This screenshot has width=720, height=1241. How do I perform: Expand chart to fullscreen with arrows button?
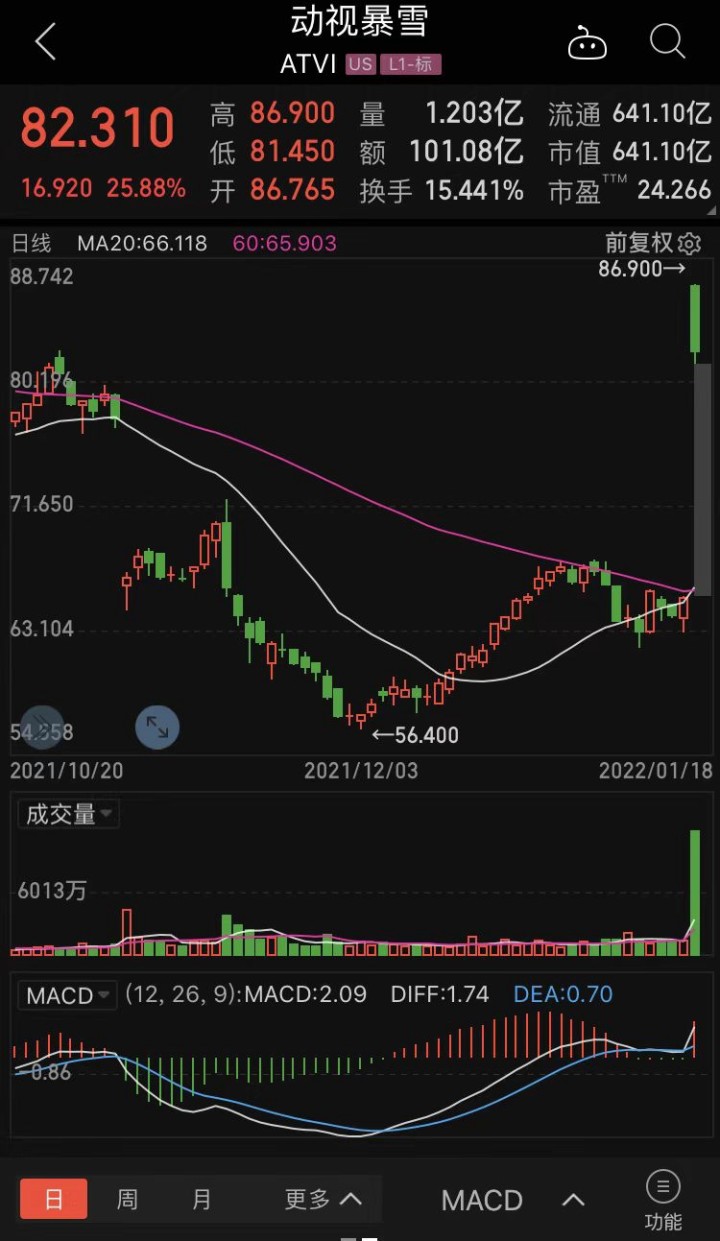[x=157, y=727]
